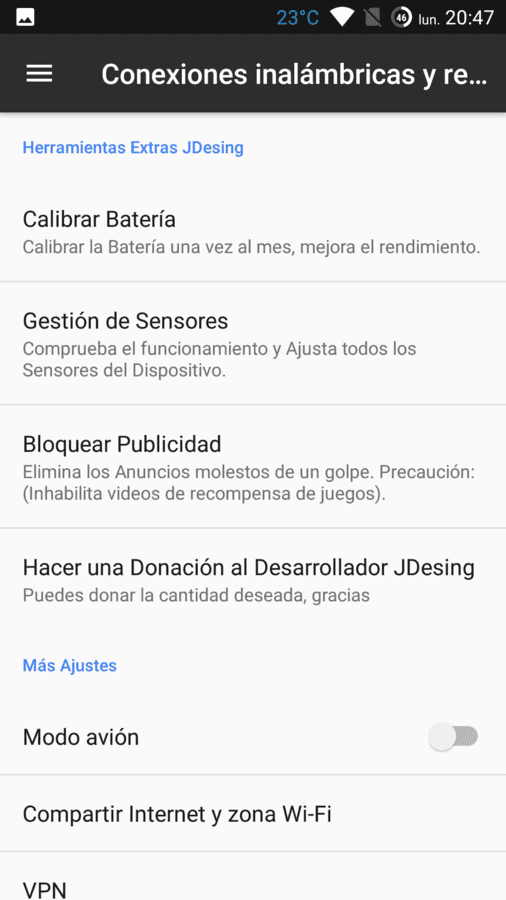Image resolution: width=506 pixels, height=900 pixels.
Task: Open VPN settings
Action: coord(253,876)
